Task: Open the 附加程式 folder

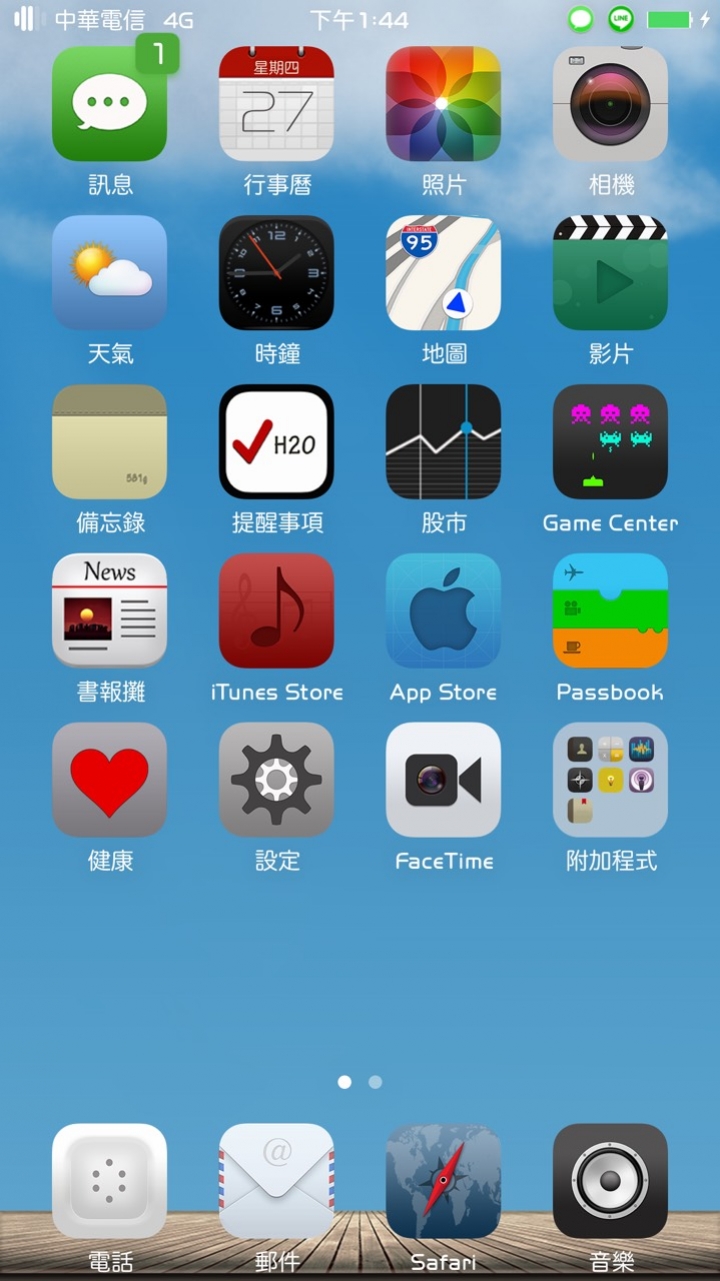Action: tap(610, 780)
